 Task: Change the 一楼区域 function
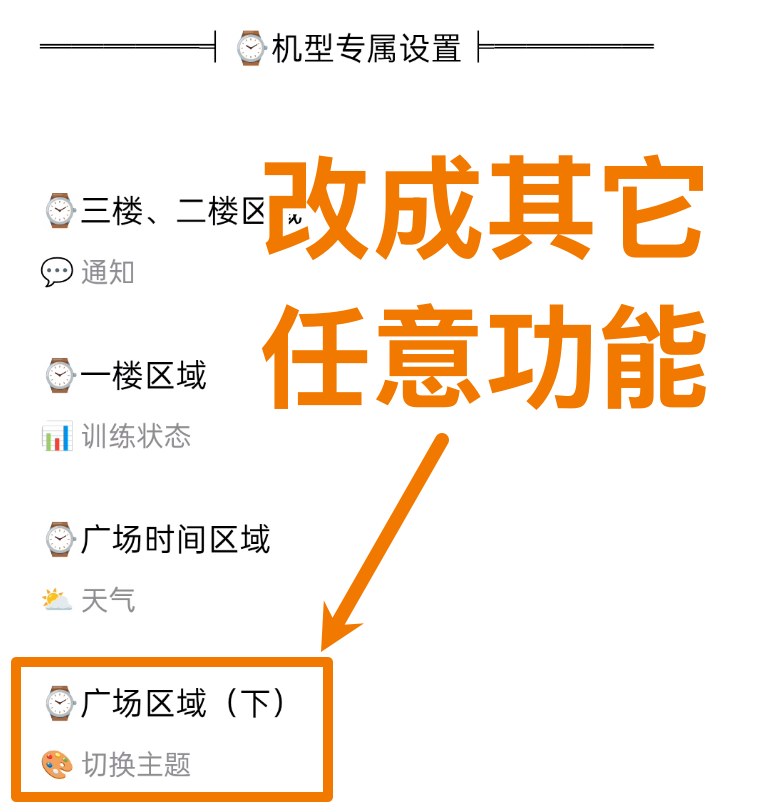[x=125, y=377]
